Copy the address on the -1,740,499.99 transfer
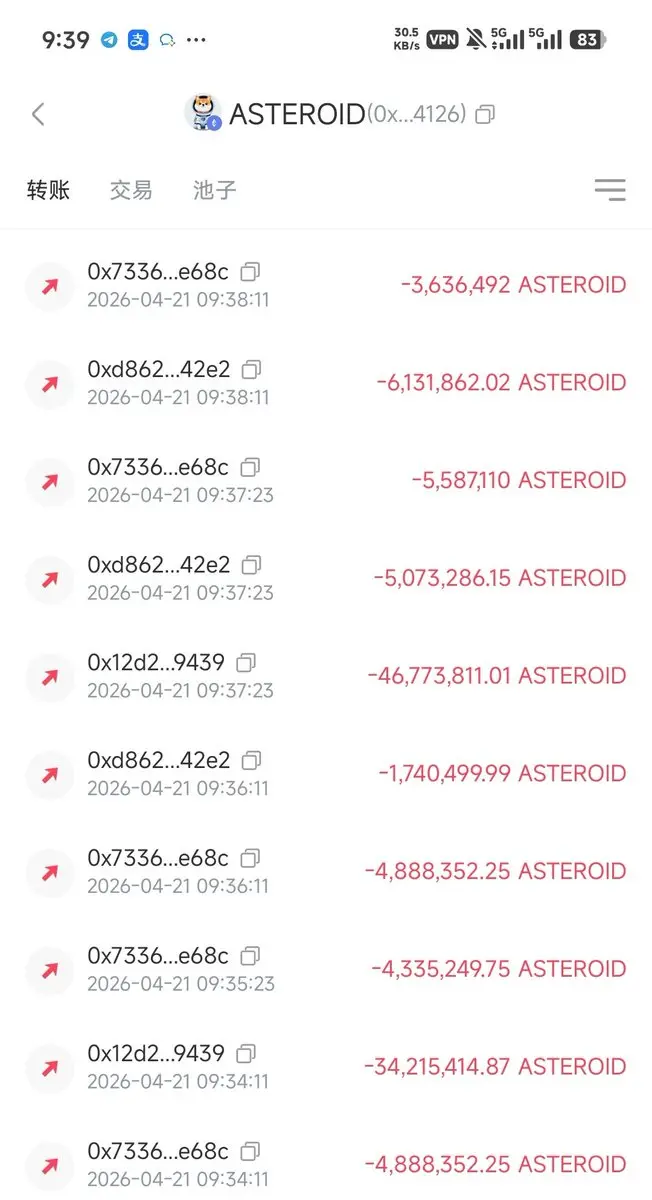652x1200 pixels. [253, 760]
